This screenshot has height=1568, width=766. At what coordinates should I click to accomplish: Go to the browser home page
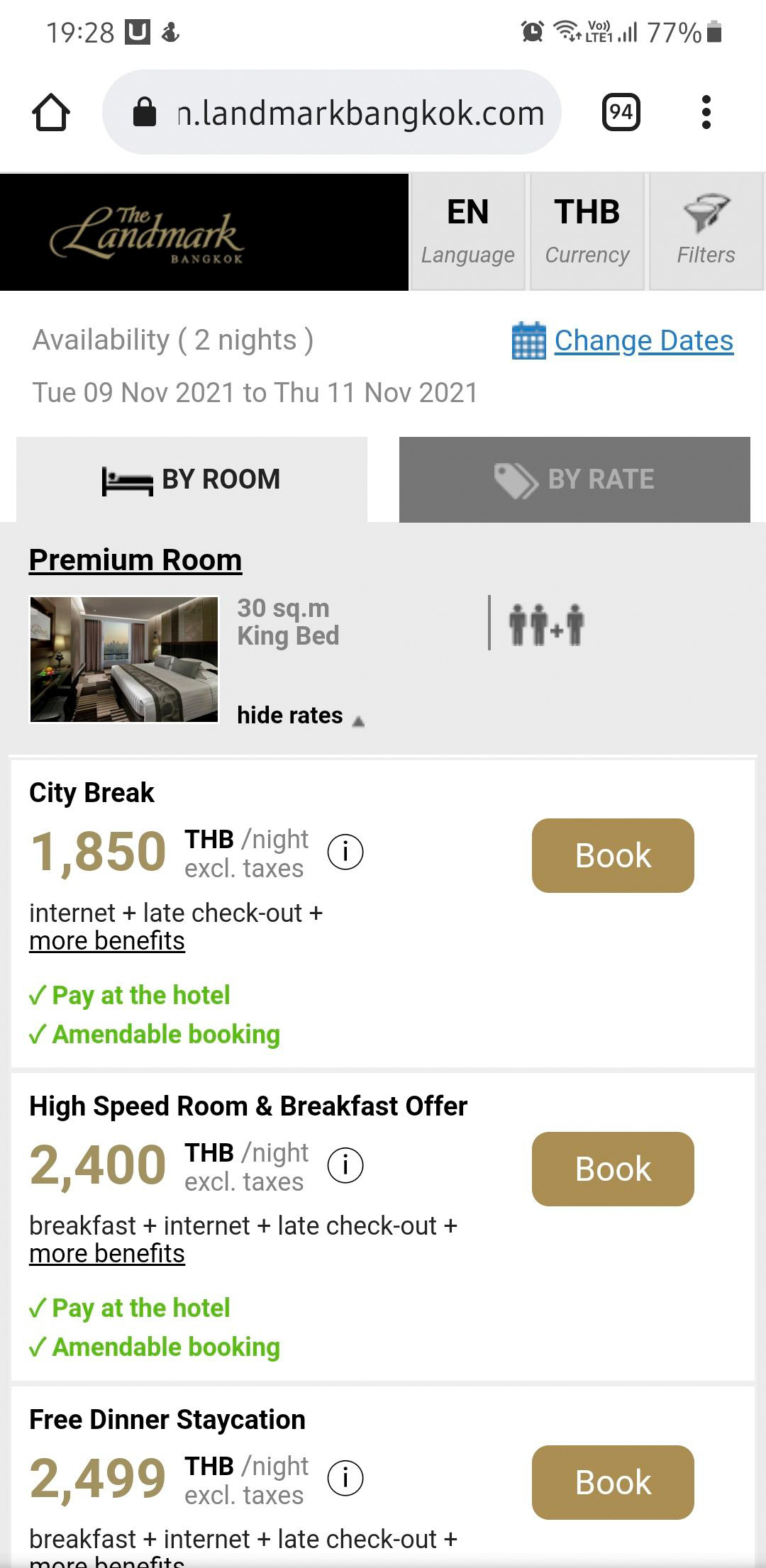coord(51,113)
